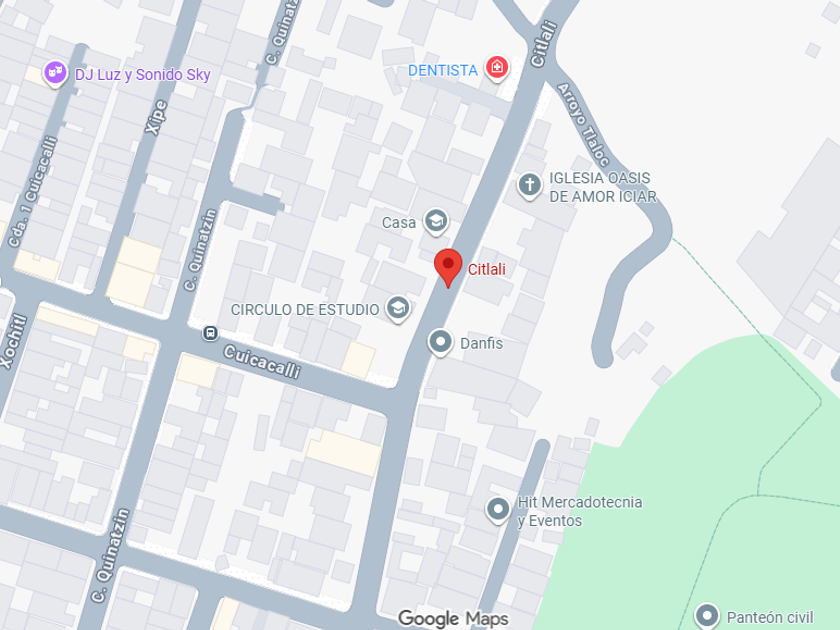840x630 pixels.
Task: Open the DJ Luz y Sonido Sky marker
Action: coord(55,73)
